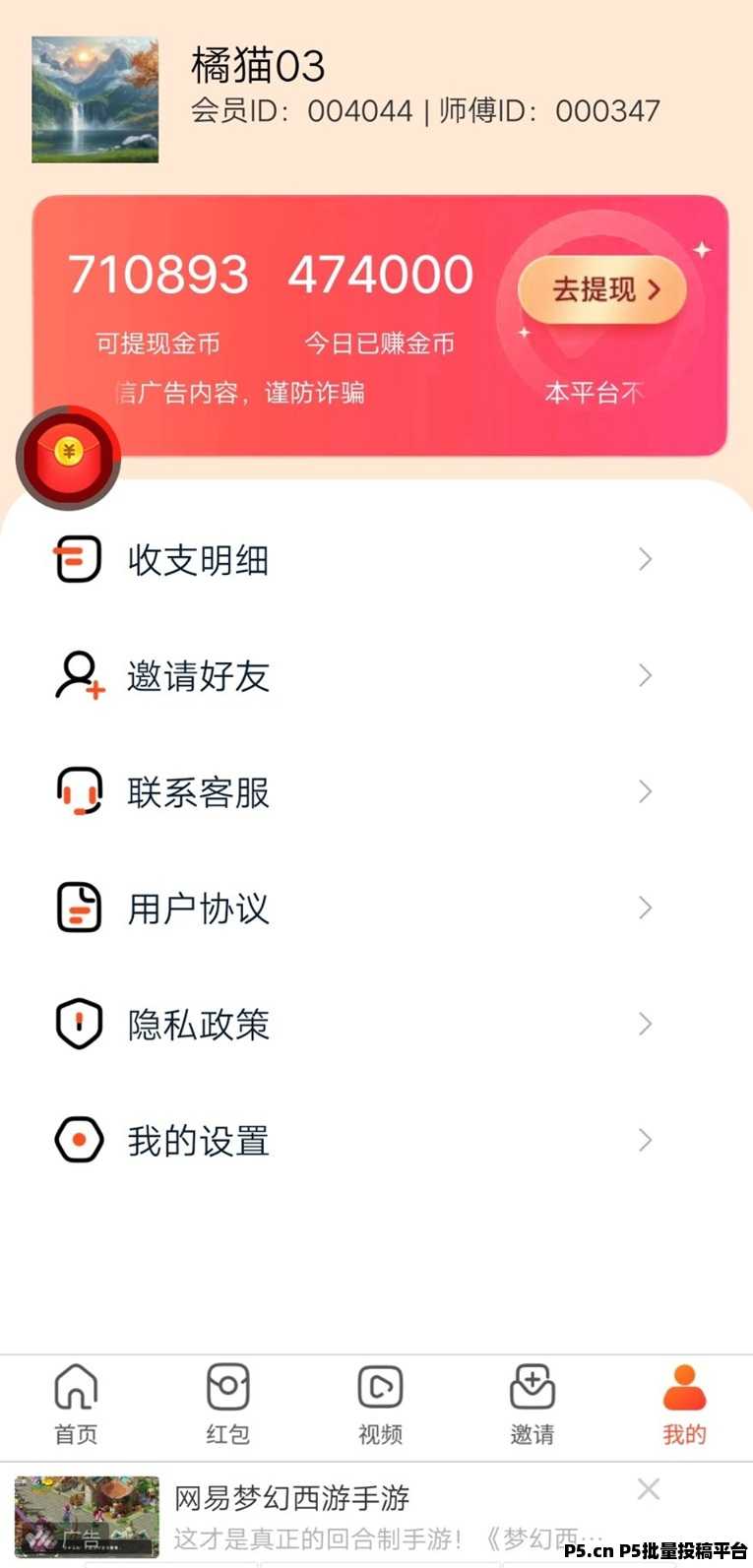The height and width of the screenshot is (1568, 753).
Task: Dismiss the ad with the X
Action: click(648, 1489)
